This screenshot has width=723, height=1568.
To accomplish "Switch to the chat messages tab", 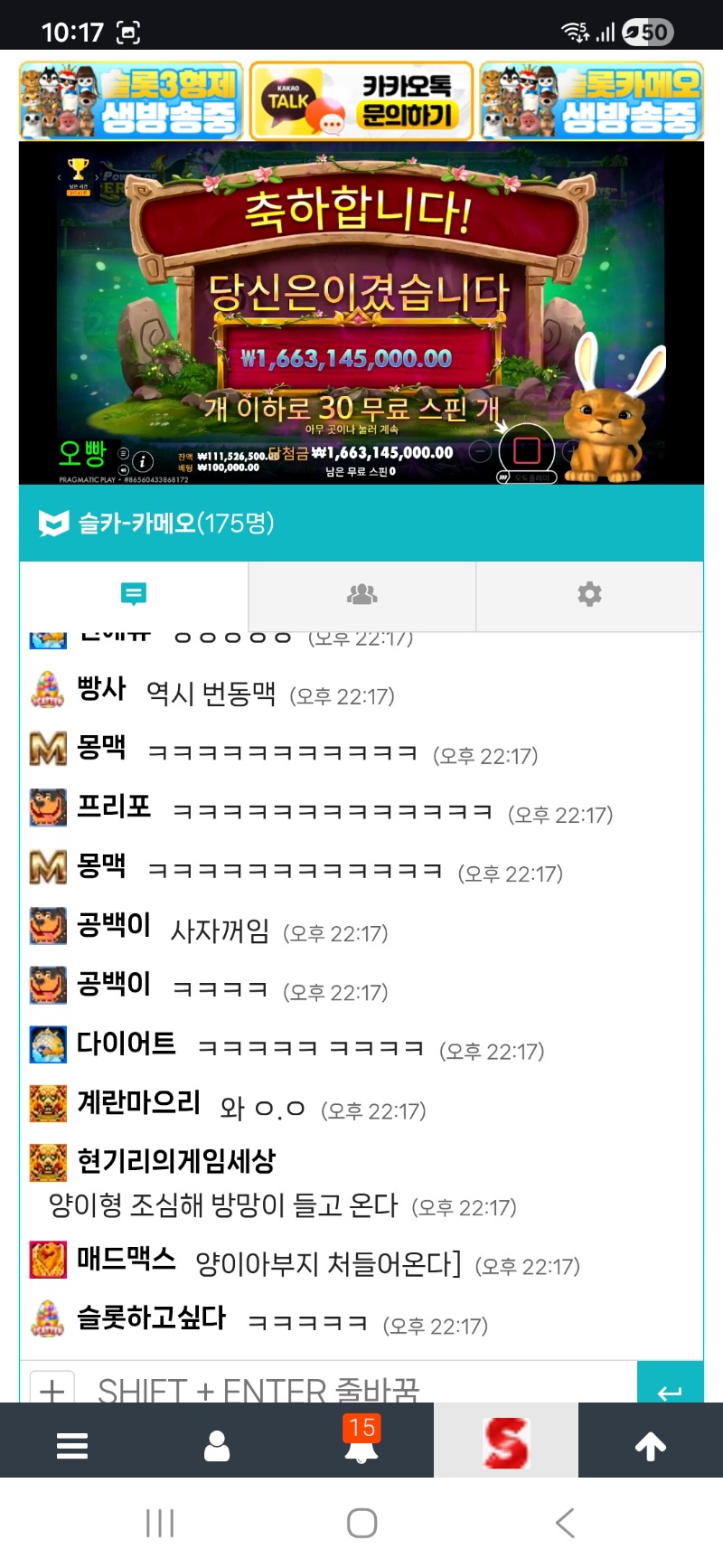I will click(x=134, y=594).
